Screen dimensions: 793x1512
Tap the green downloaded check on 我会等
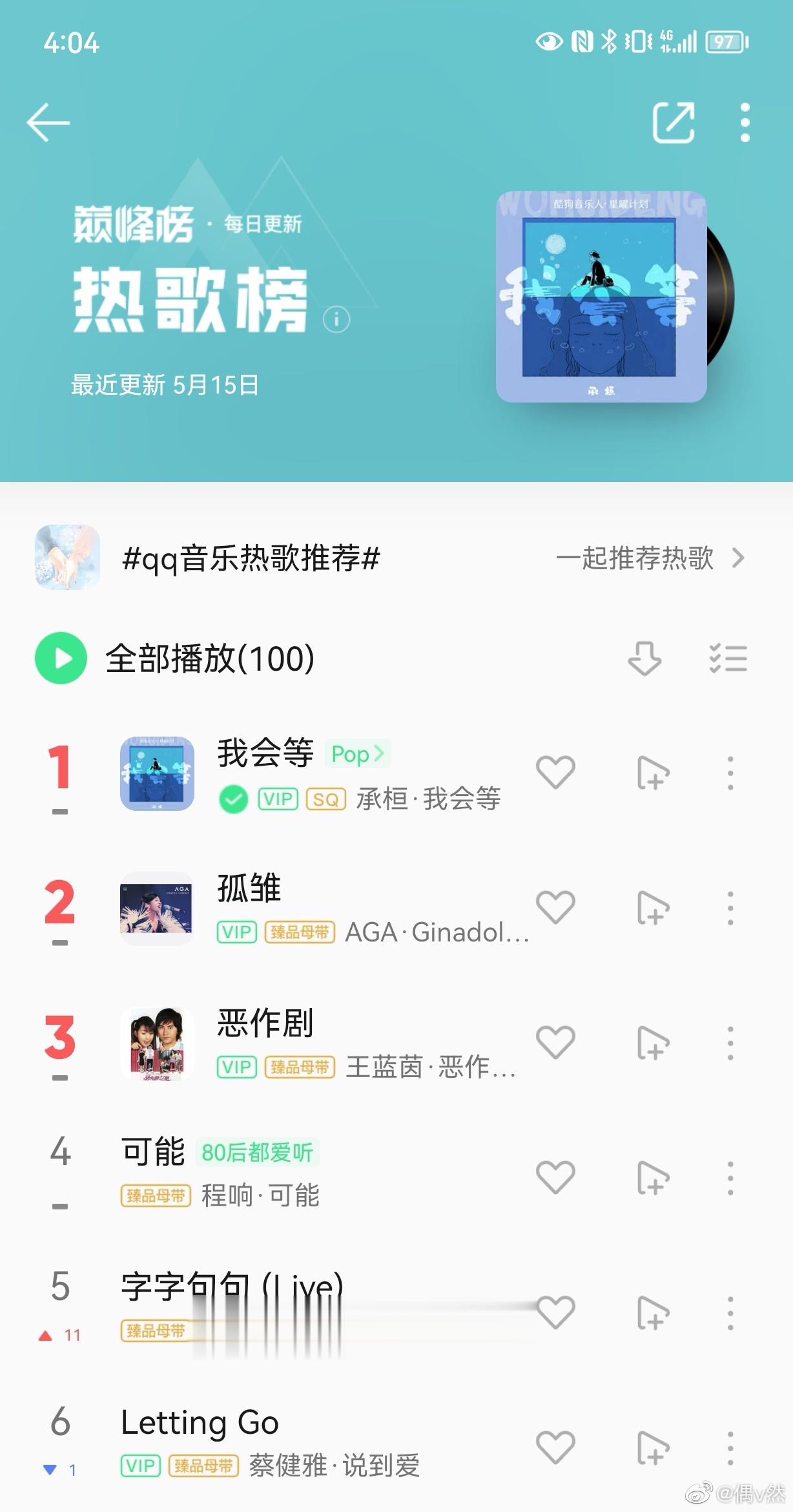tap(234, 799)
